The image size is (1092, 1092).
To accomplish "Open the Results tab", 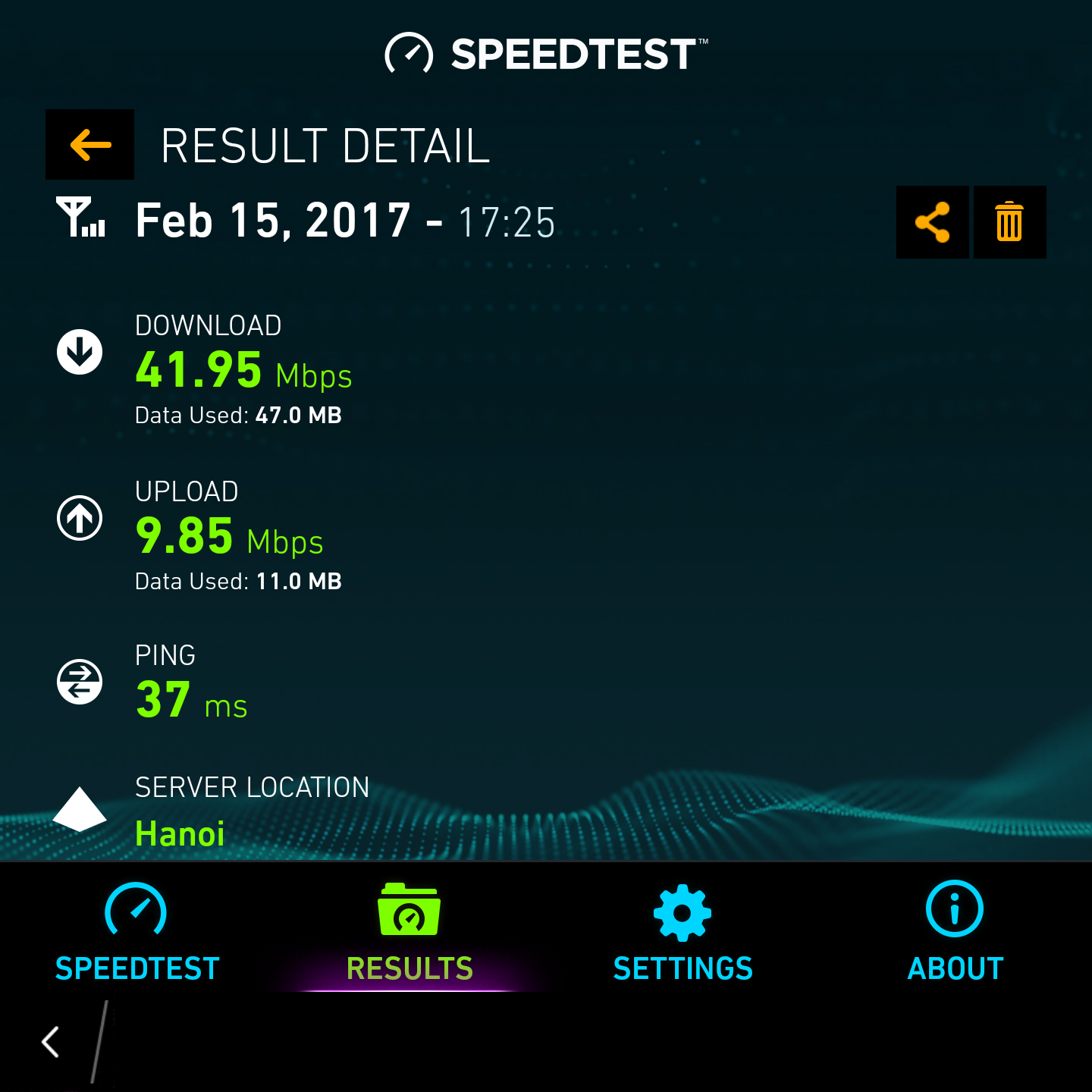I will 409,933.
